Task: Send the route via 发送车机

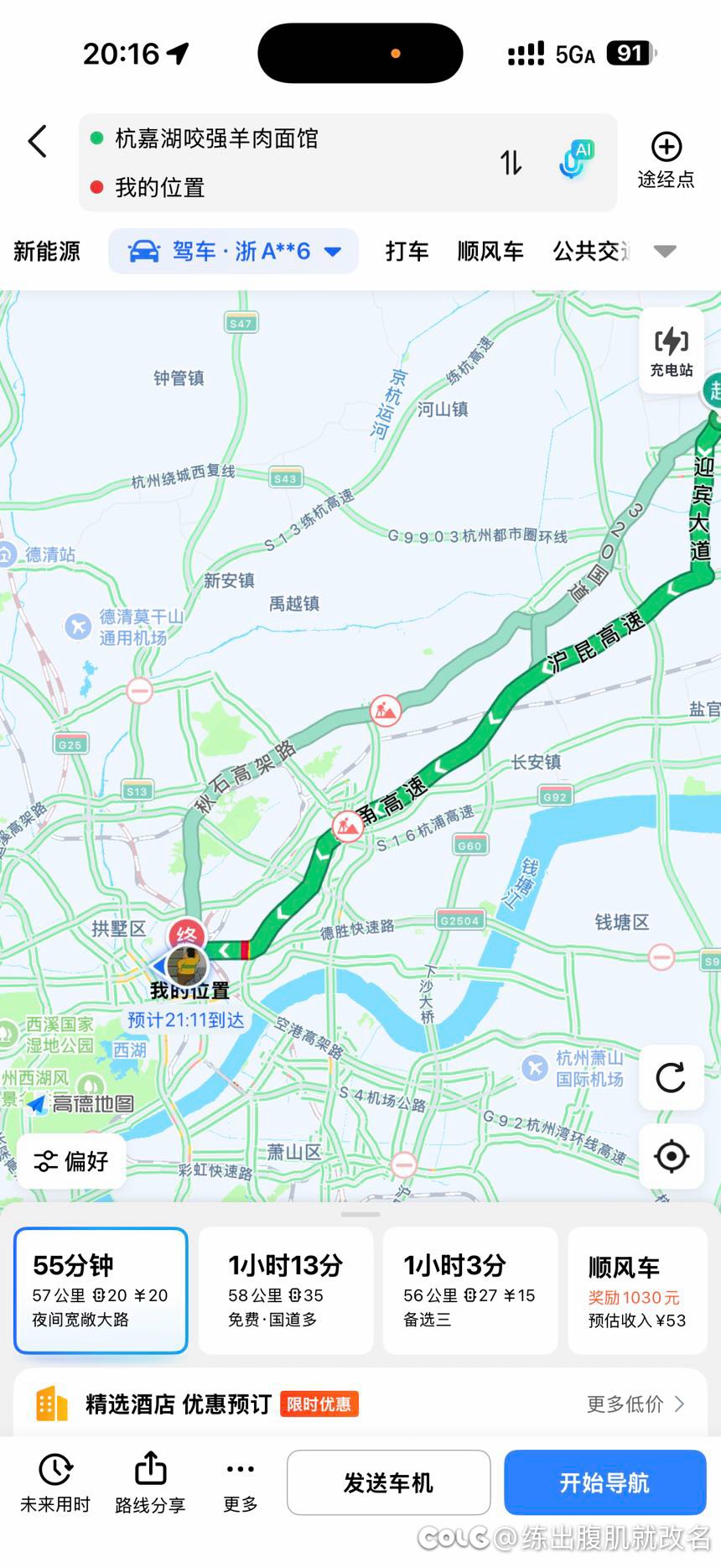Action: click(388, 1482)
